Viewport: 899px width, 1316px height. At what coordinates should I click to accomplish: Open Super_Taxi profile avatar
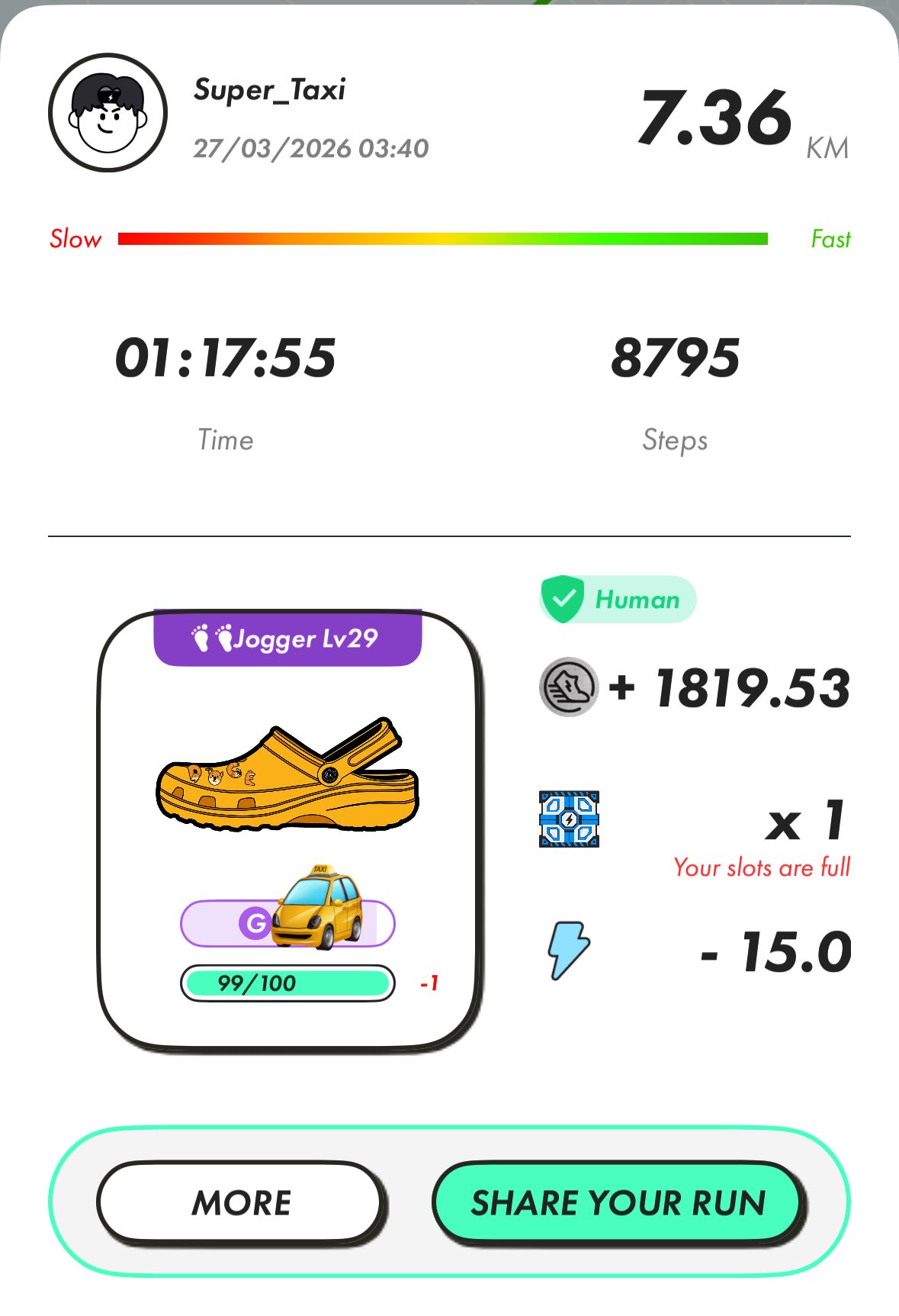click(x=108, y=113)
